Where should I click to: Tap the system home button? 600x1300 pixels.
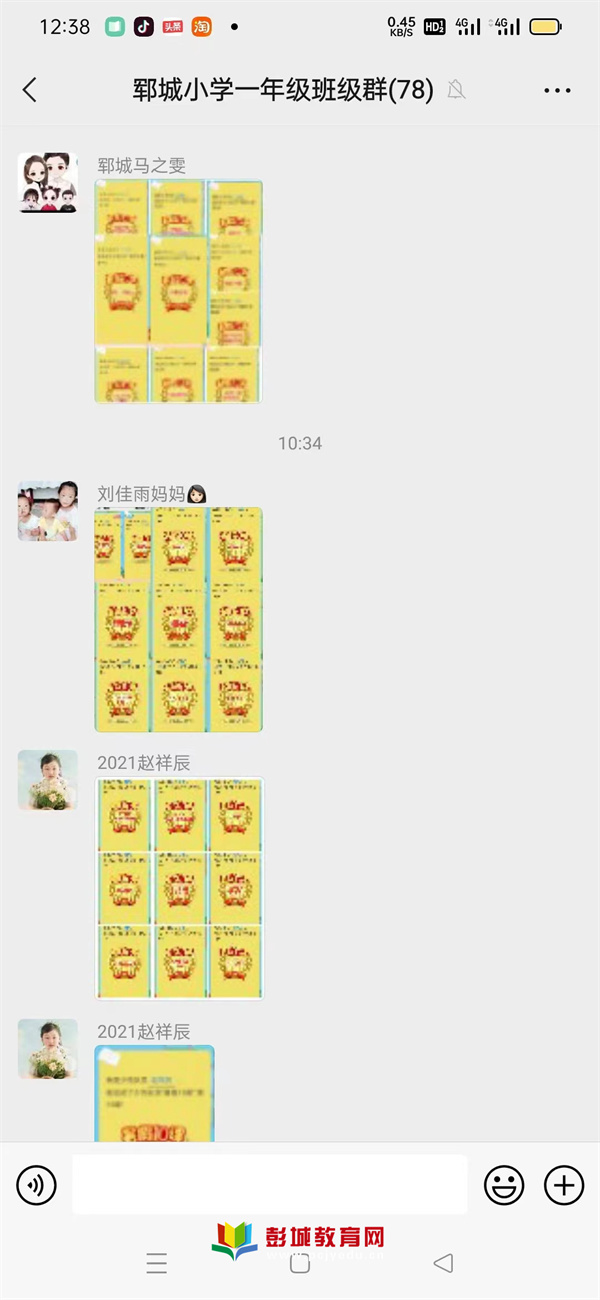299,1264
